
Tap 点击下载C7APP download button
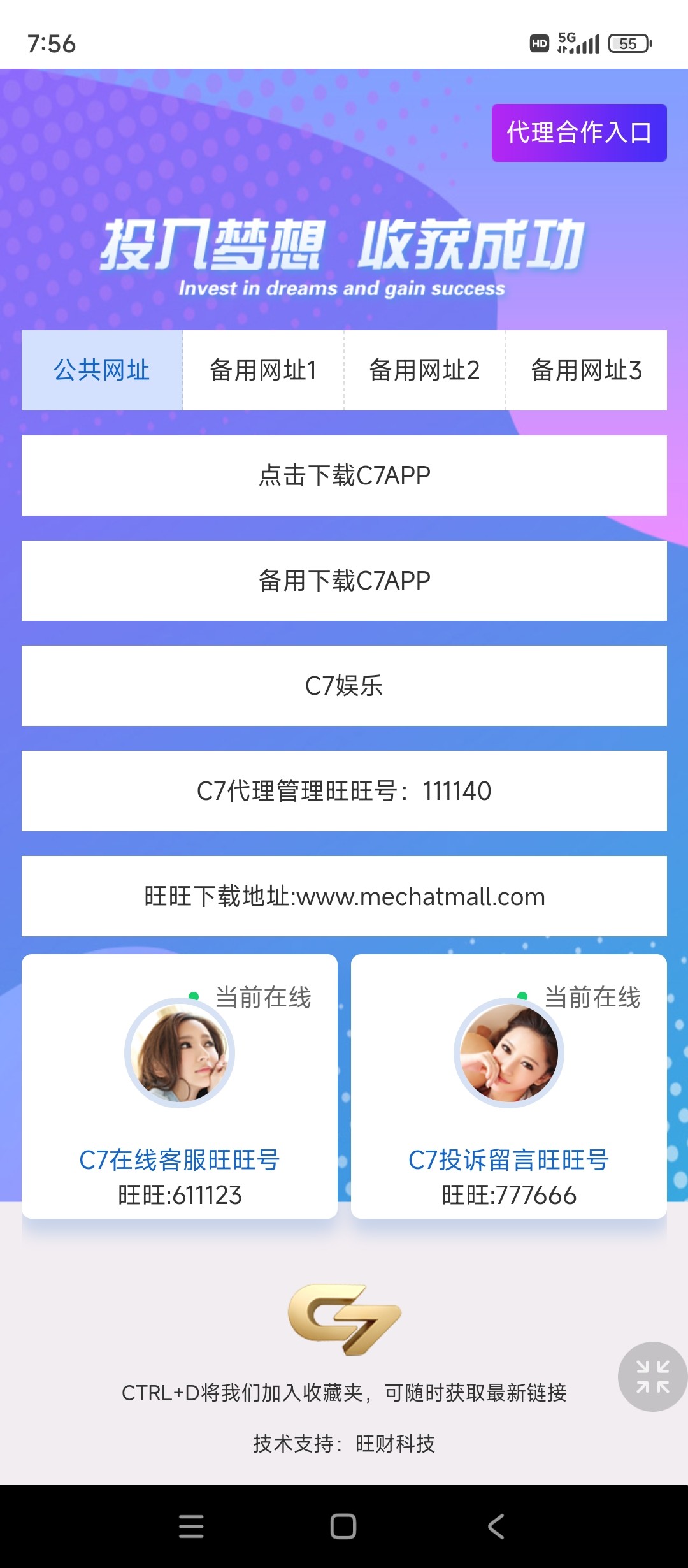pyautogui.click(x=344, y=475)
